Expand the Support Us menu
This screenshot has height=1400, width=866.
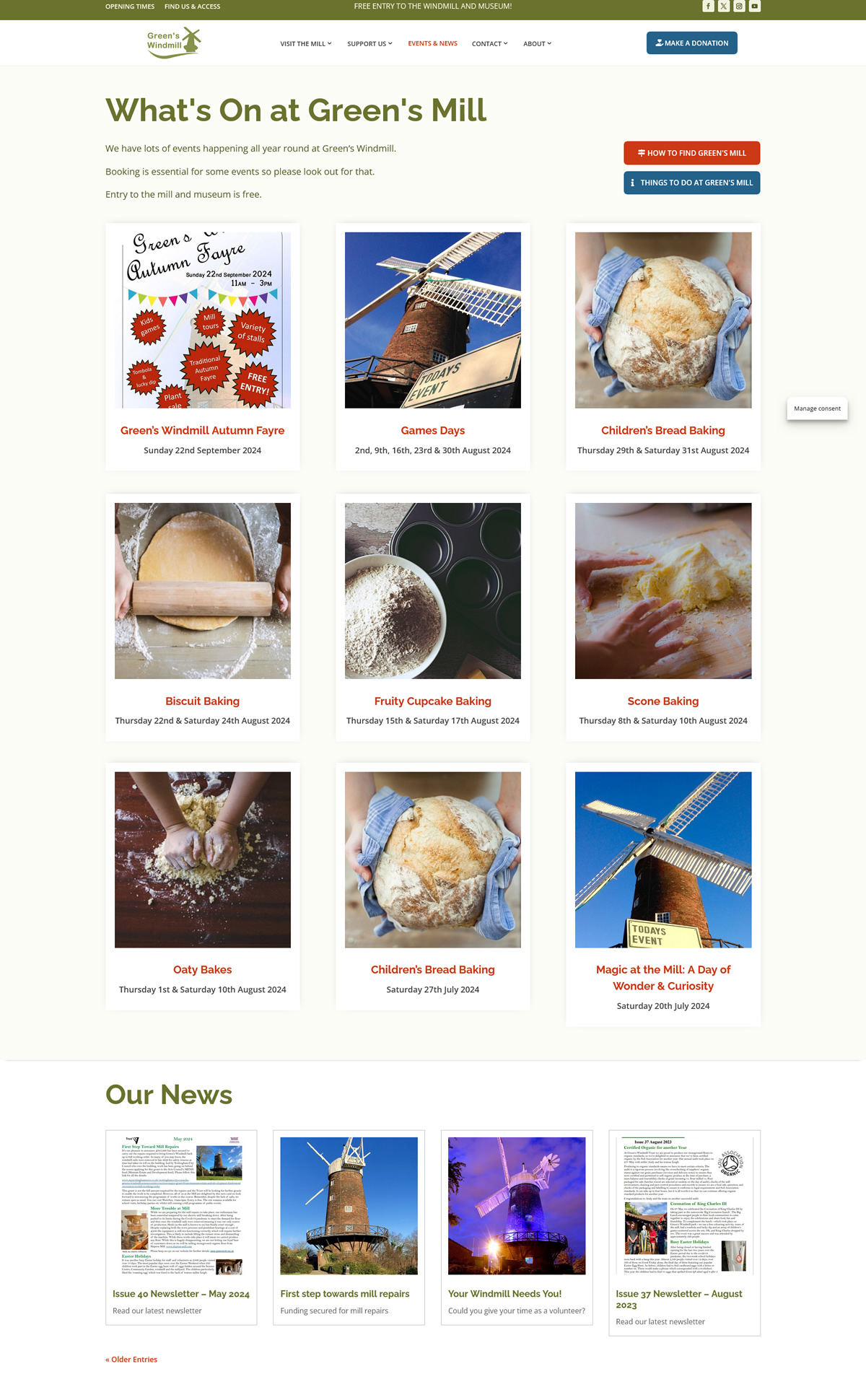point(369,44)
